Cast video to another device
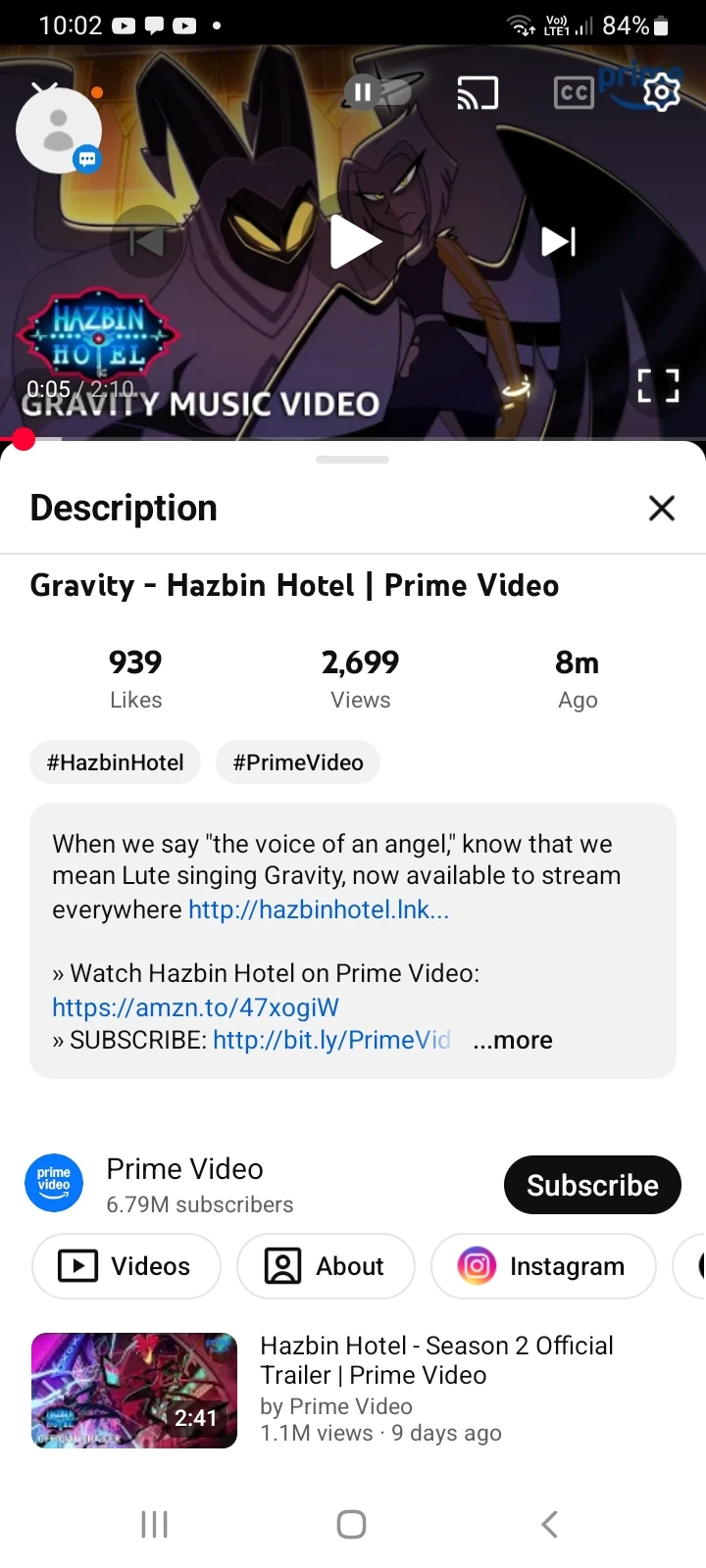Image resolution: width=706 pixels, height=1568 pixels. pyautogui.click(x=478, y=93)
